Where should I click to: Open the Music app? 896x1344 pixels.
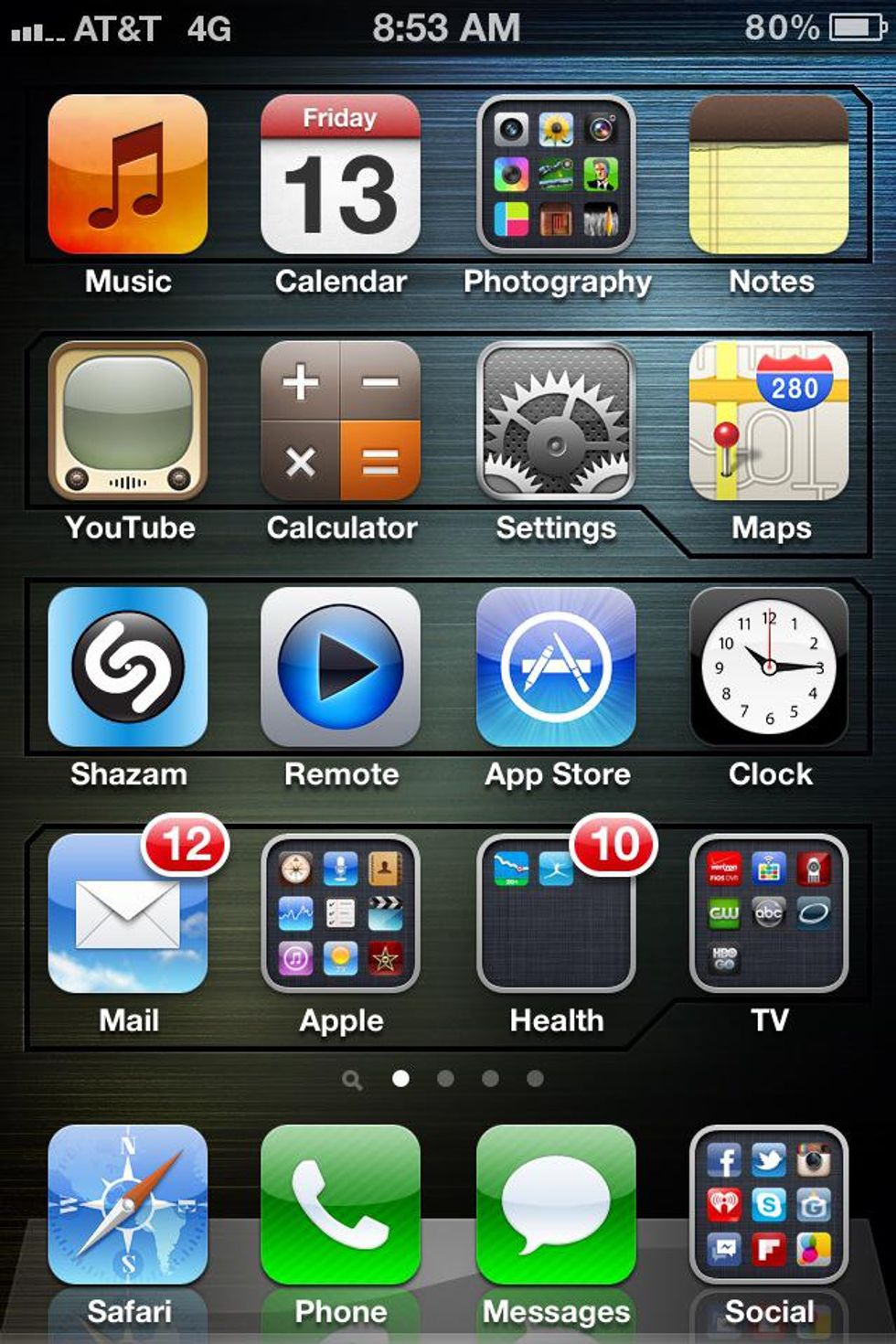pyautogui.click(x=128, y=175)
